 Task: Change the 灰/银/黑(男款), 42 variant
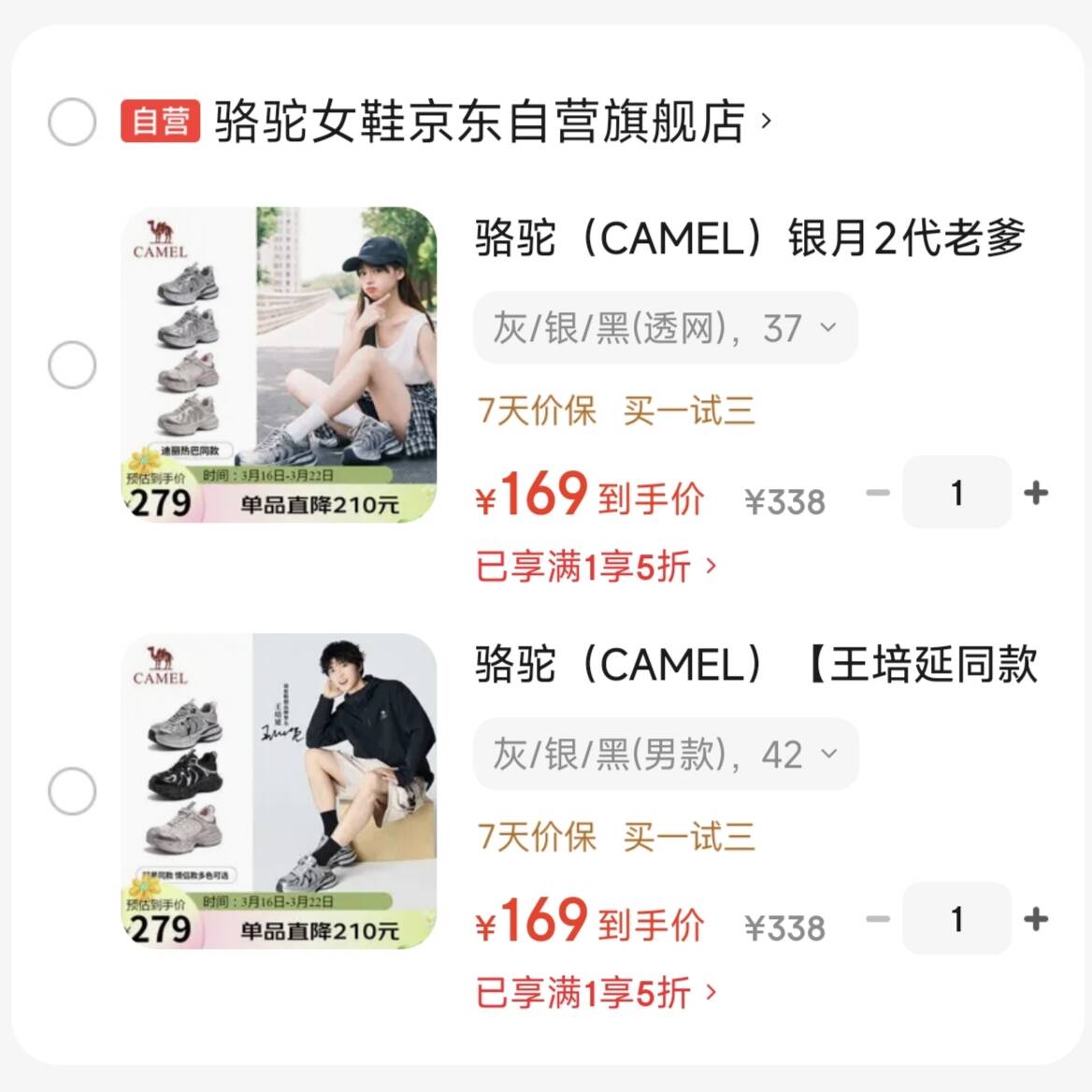(665, 754)
